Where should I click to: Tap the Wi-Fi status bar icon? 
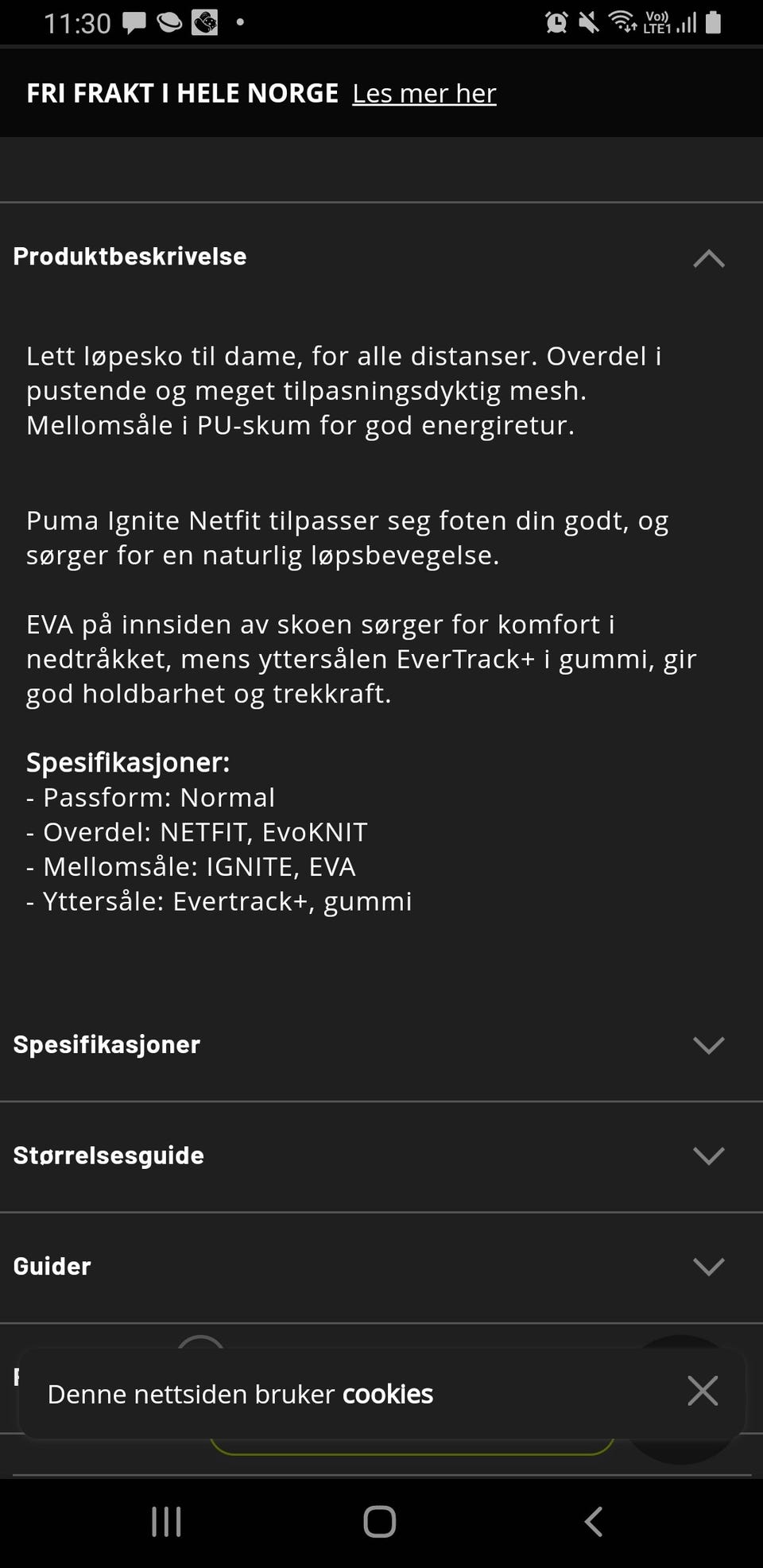point(621,21)
